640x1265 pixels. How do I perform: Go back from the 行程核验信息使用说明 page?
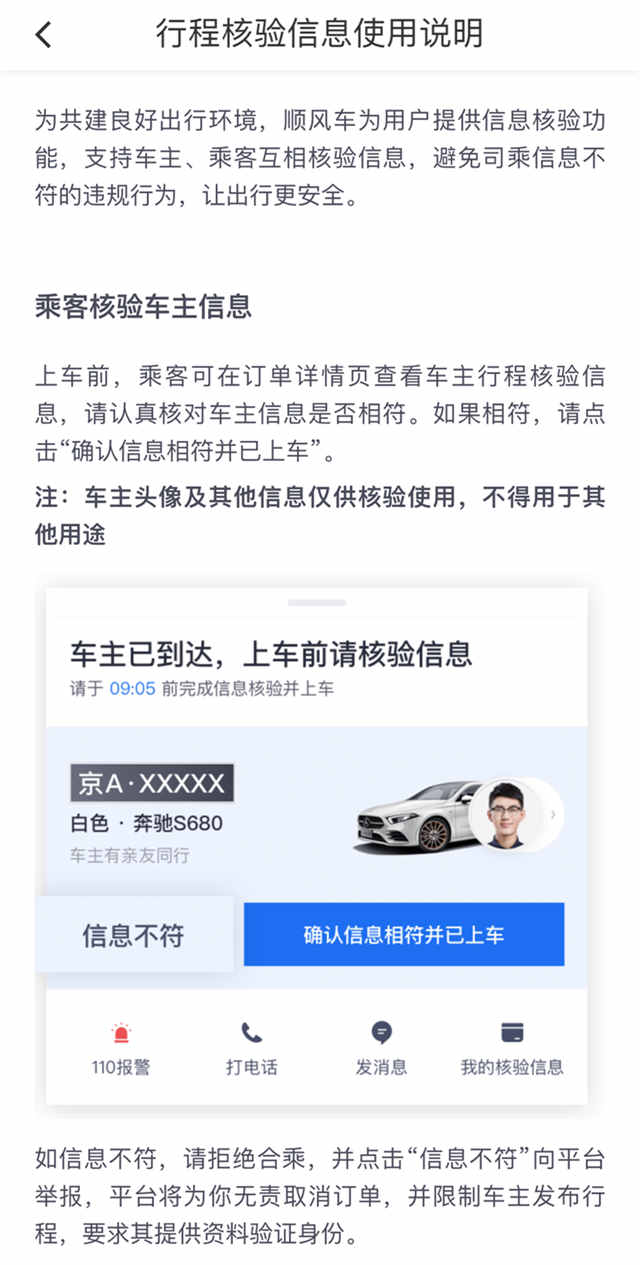43,35
